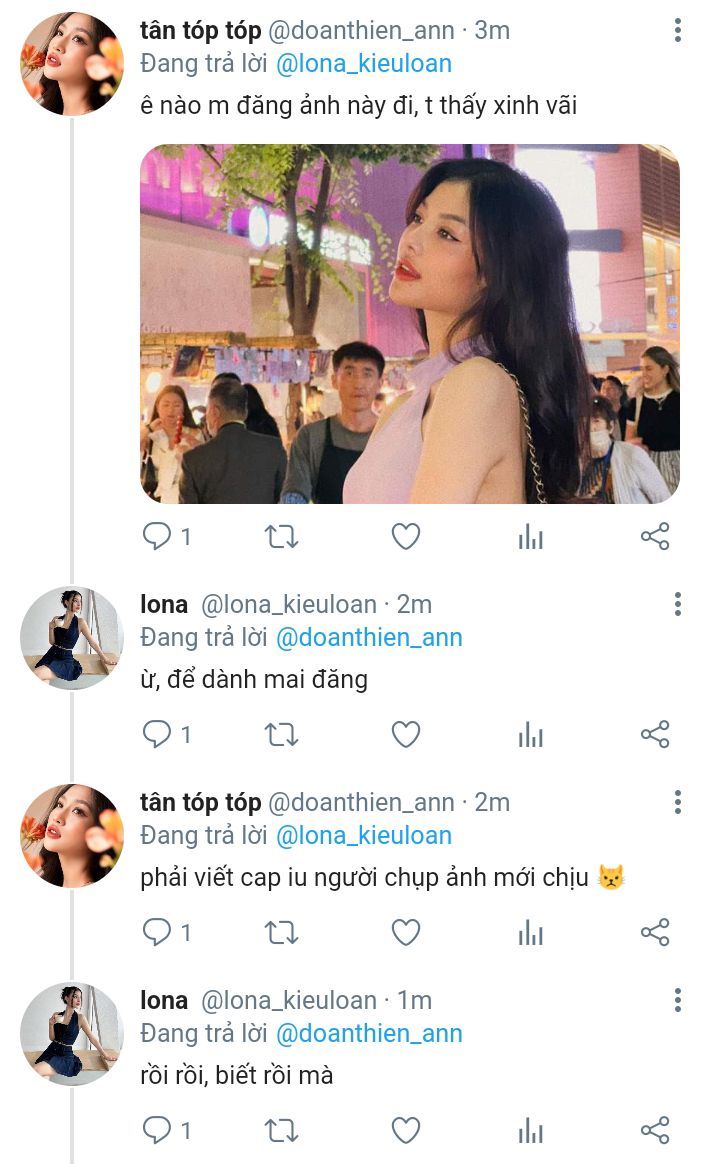Retweet 'phải viết cap iu người chụp ảnh mới chịu'
This screenshot has height=1164, width=720.
coord(281,932)
